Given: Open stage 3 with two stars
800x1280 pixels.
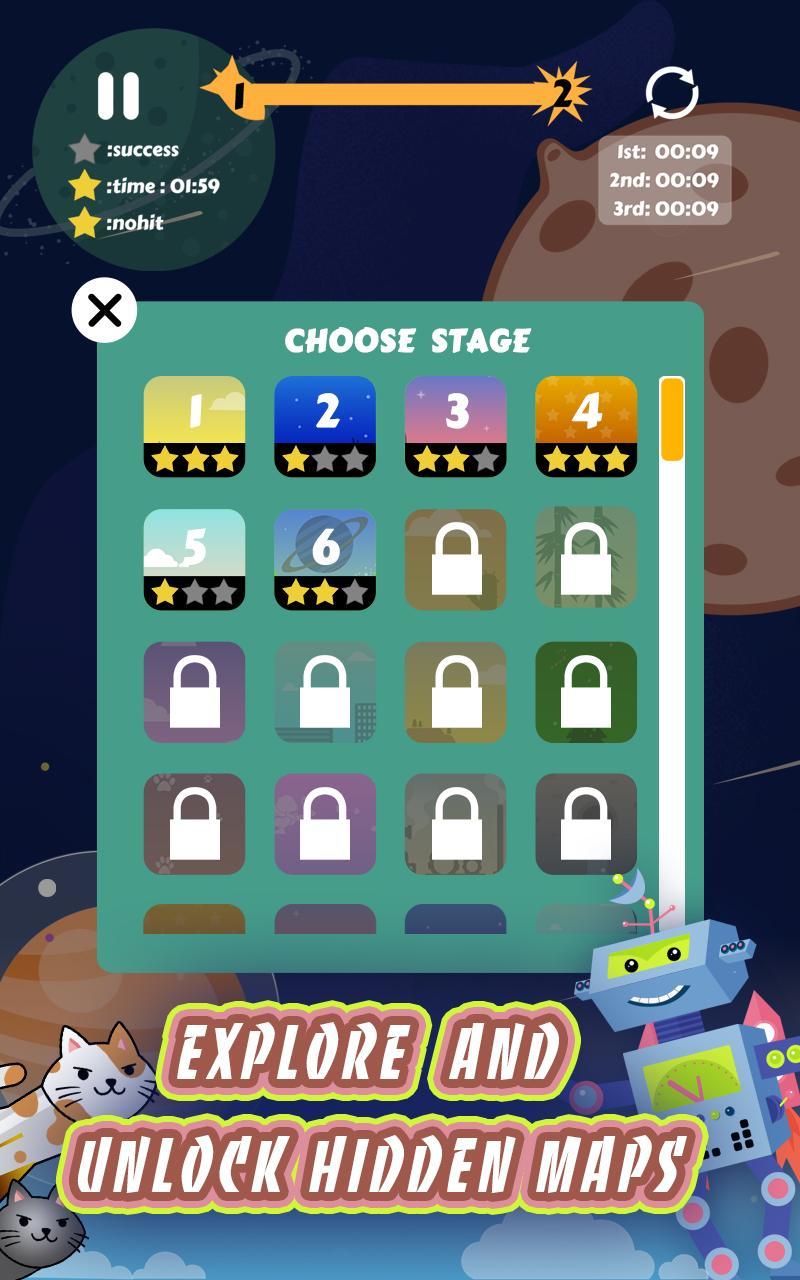Looking at the screenshot, I should [x=455, y=427].
